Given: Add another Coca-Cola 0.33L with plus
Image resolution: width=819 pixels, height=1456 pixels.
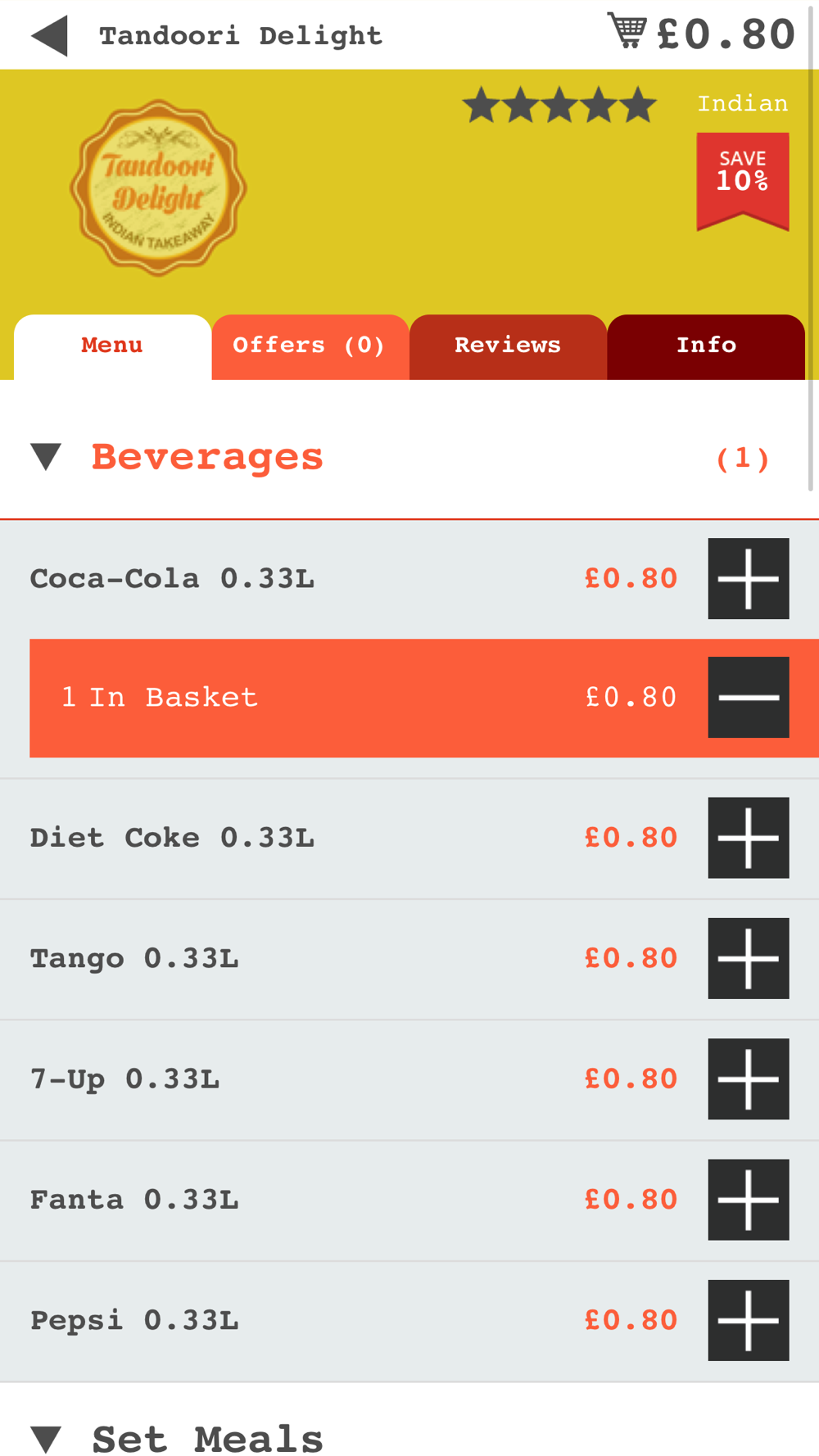Looking at the screenshot, I should 749,578.
